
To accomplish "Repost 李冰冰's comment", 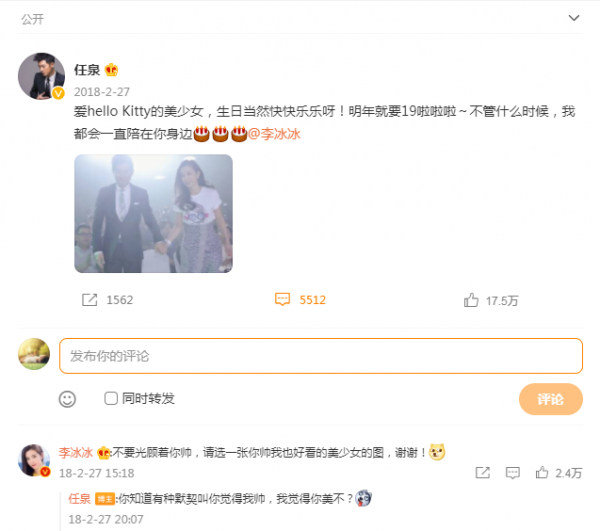I will click(483, 472).
